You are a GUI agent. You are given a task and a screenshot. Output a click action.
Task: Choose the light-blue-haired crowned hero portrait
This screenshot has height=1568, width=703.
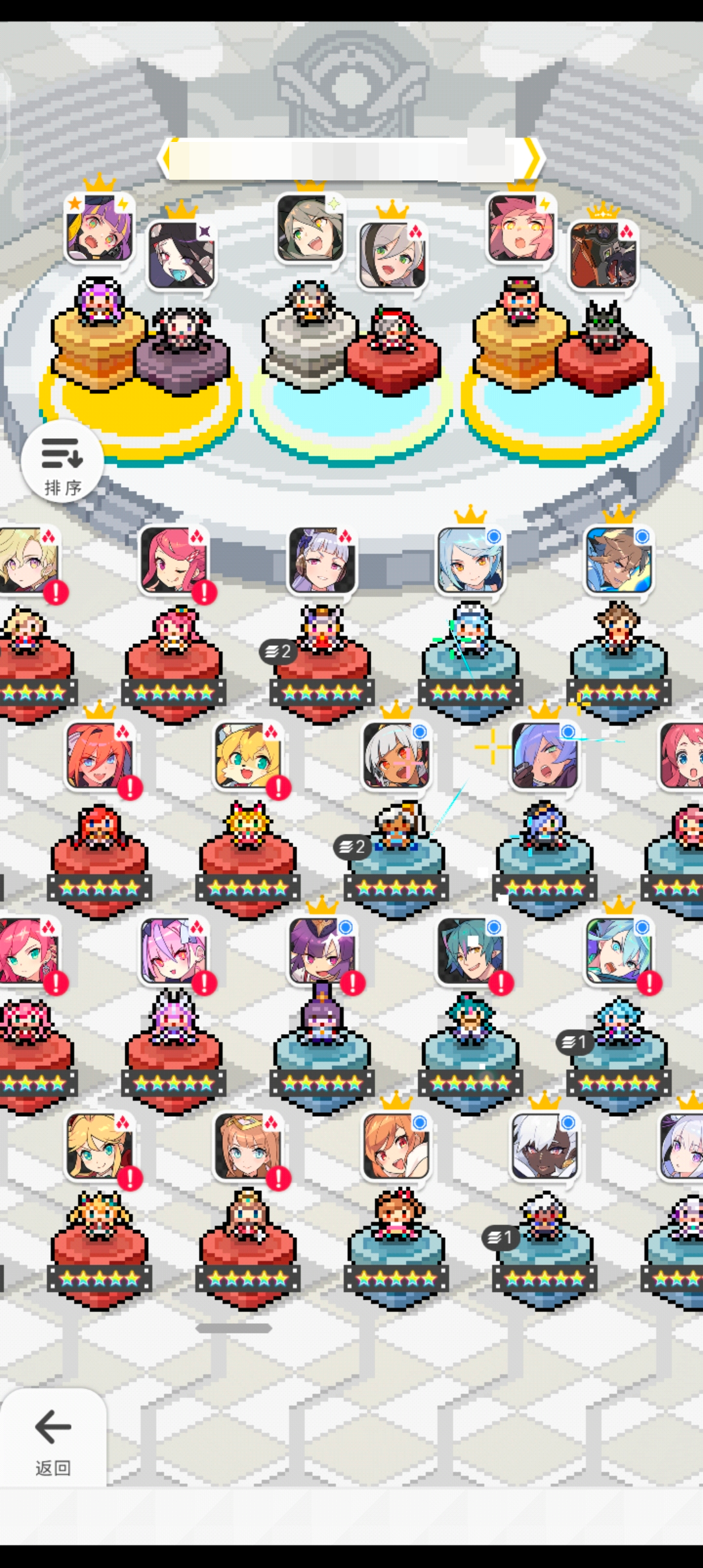(x=470, y=561)
